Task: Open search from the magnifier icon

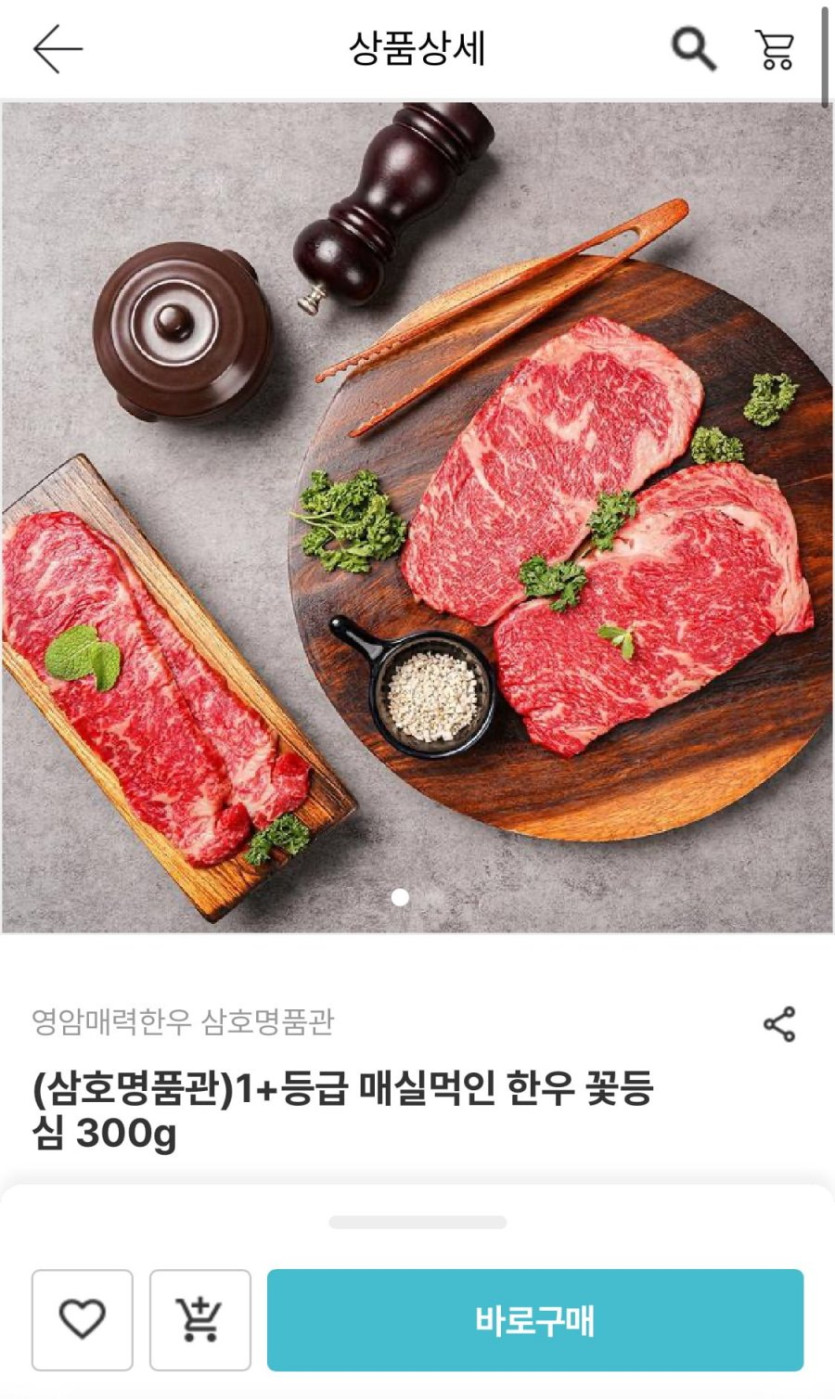Action: click(693, 49)
